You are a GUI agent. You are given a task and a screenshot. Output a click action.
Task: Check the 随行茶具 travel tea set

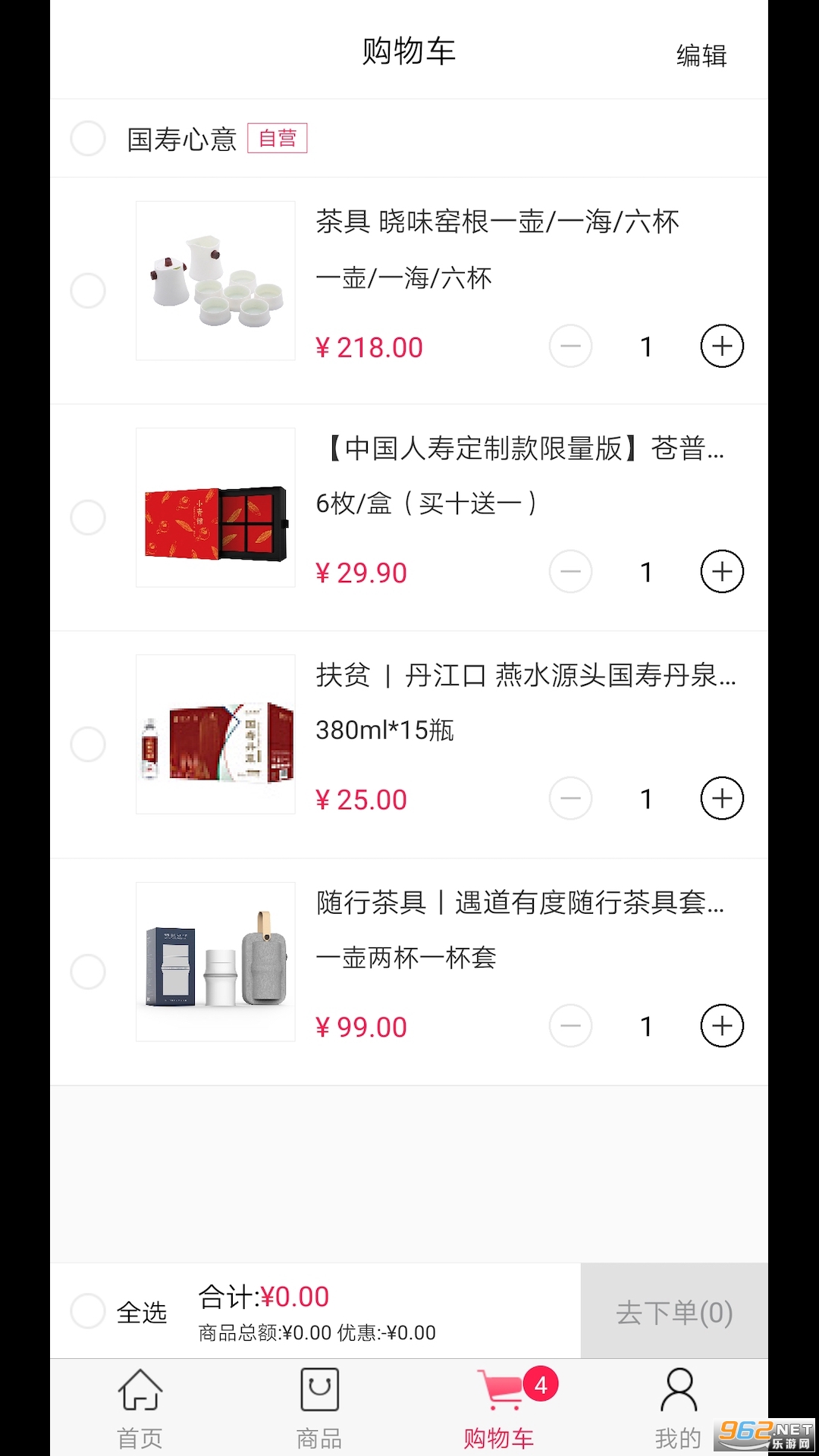[88, 971]
